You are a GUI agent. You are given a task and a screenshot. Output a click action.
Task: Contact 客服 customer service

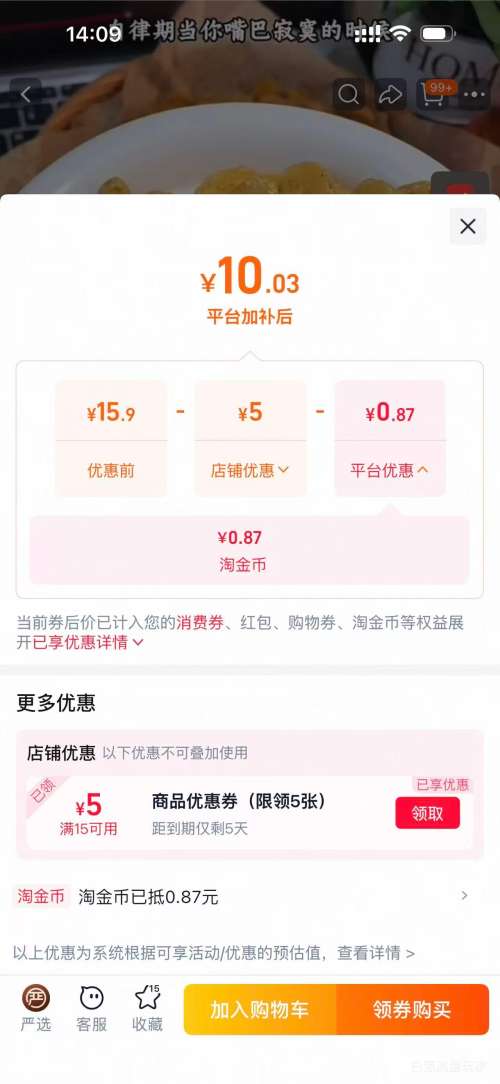pos(91,1009)
